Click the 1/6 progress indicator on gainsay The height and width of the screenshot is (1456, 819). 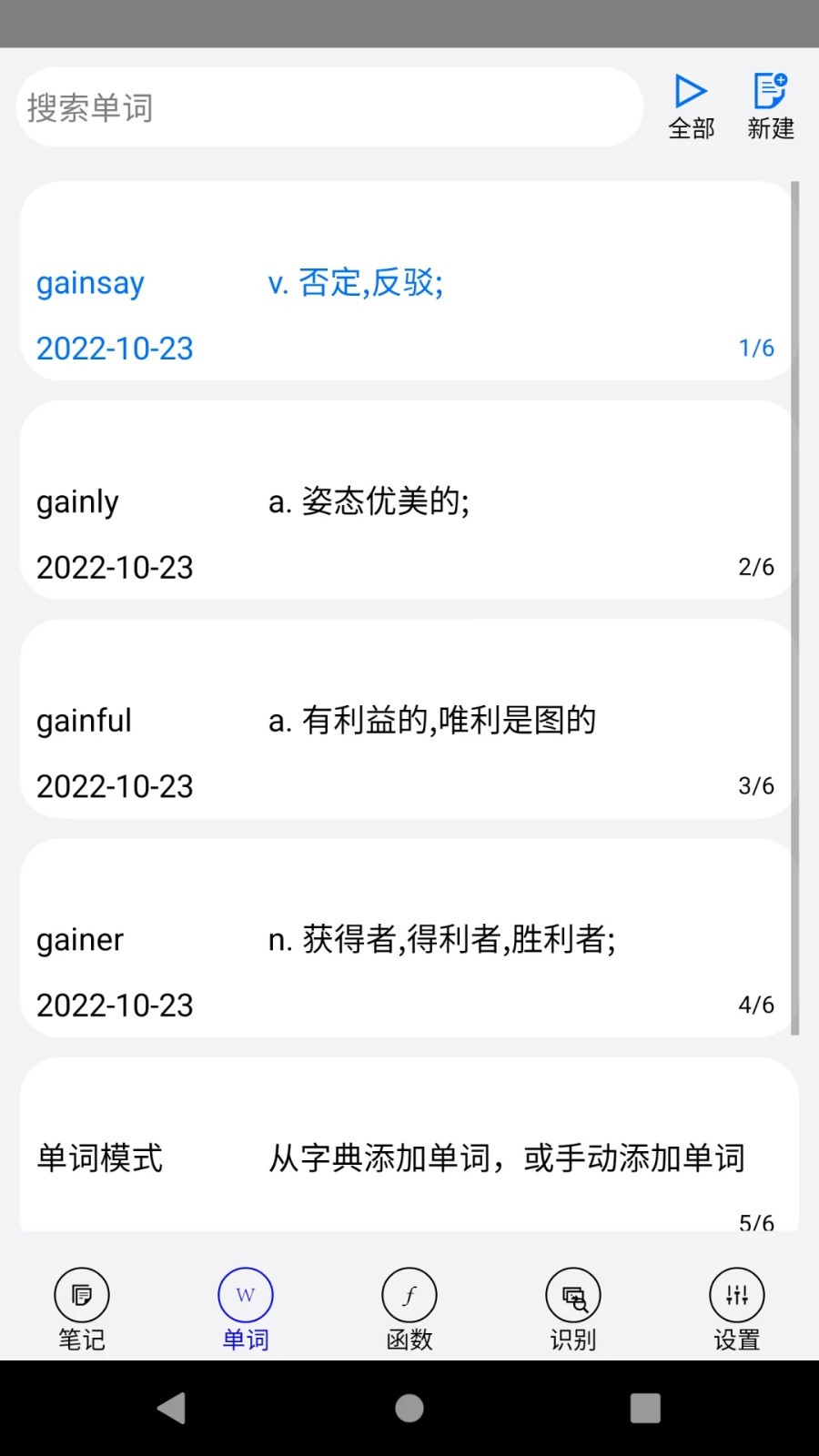point(756,348)
